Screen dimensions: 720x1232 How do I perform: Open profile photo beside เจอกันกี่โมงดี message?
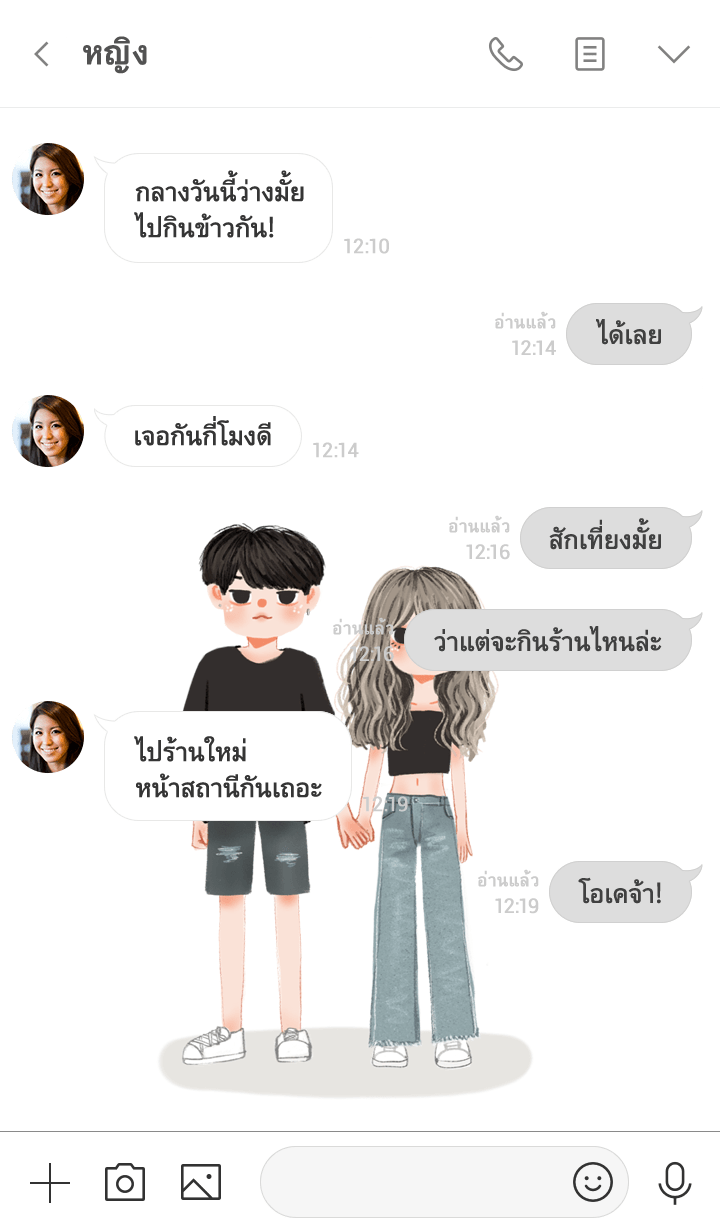[48, 431]
